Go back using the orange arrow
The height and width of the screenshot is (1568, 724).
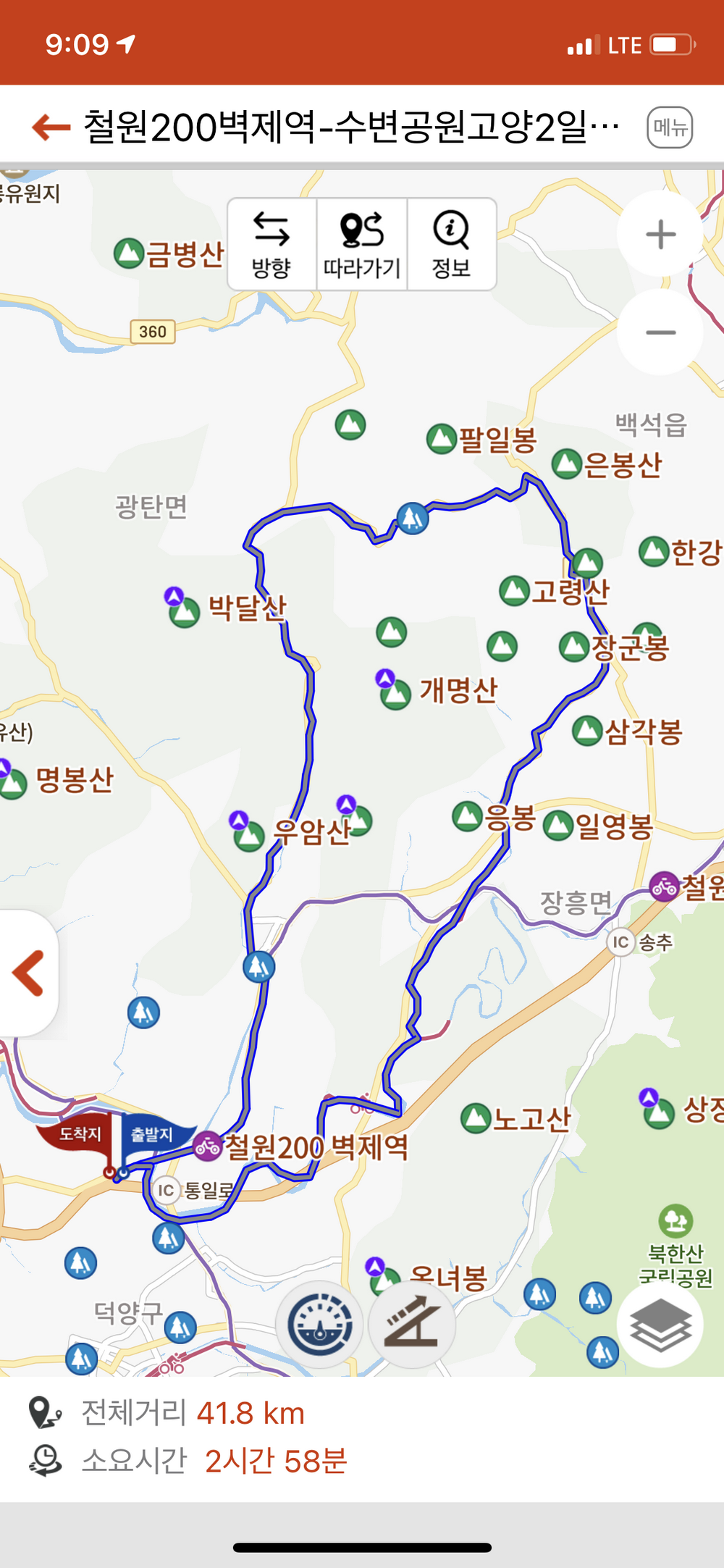(x=51, y=127)
